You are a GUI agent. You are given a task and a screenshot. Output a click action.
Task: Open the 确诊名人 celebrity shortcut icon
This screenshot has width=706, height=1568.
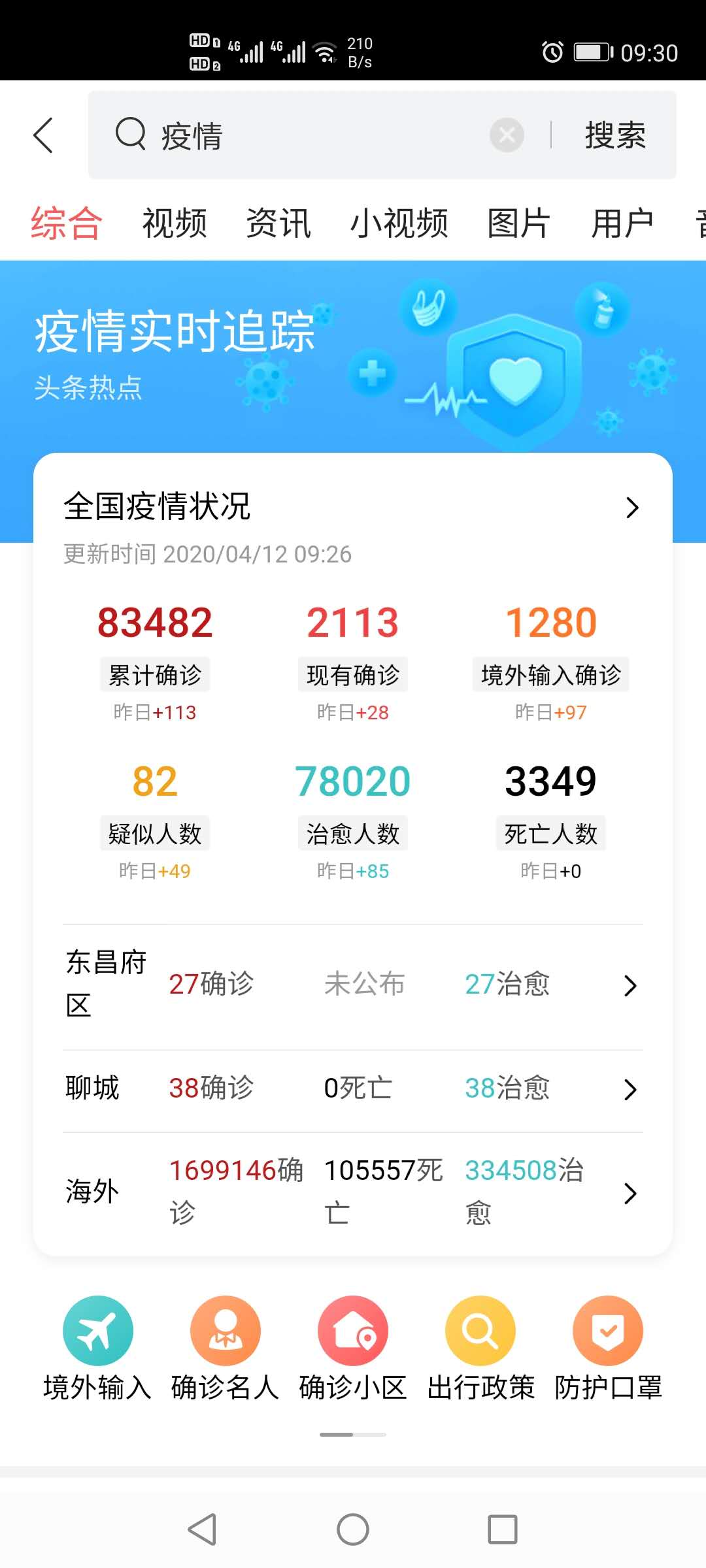224,1329
